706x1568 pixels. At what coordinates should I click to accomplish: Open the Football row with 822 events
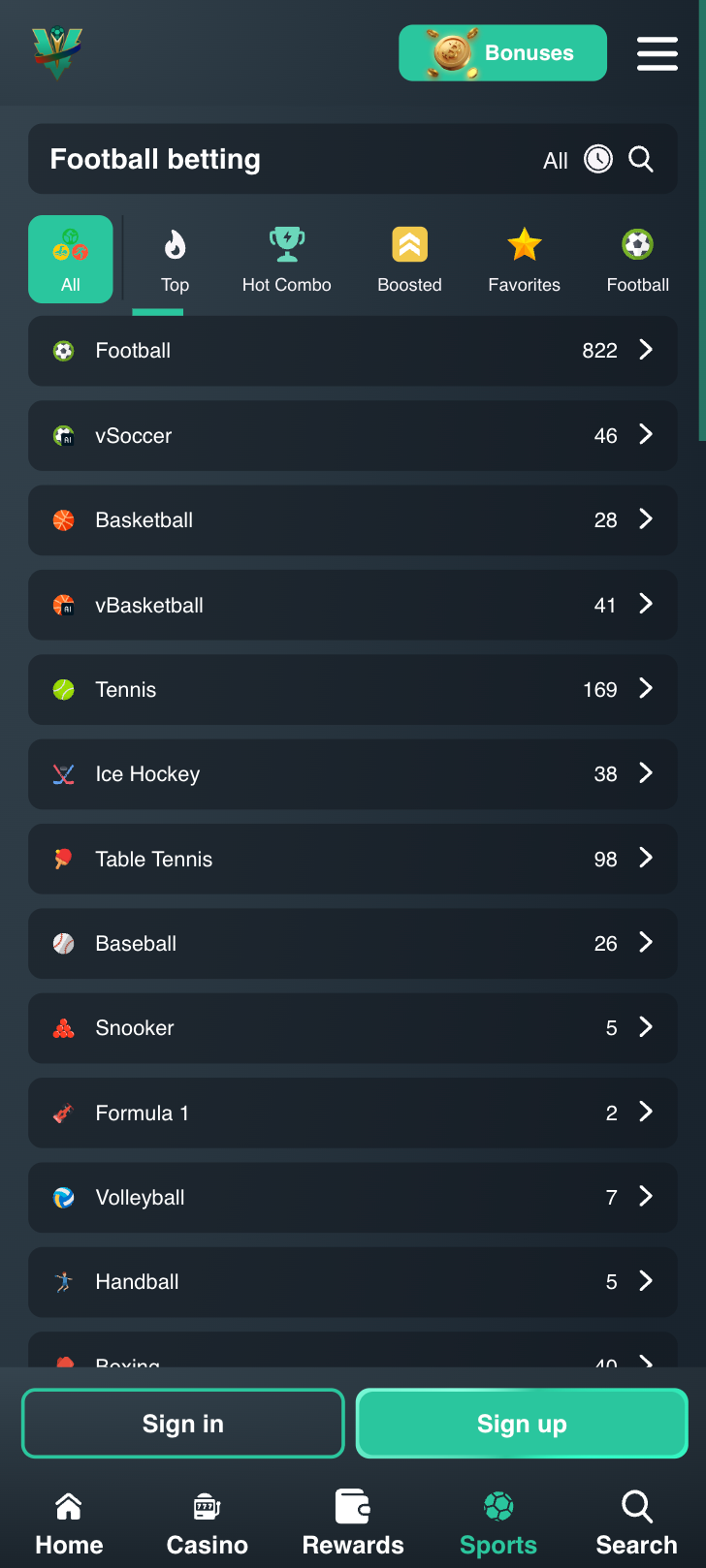tap(353, 351)
